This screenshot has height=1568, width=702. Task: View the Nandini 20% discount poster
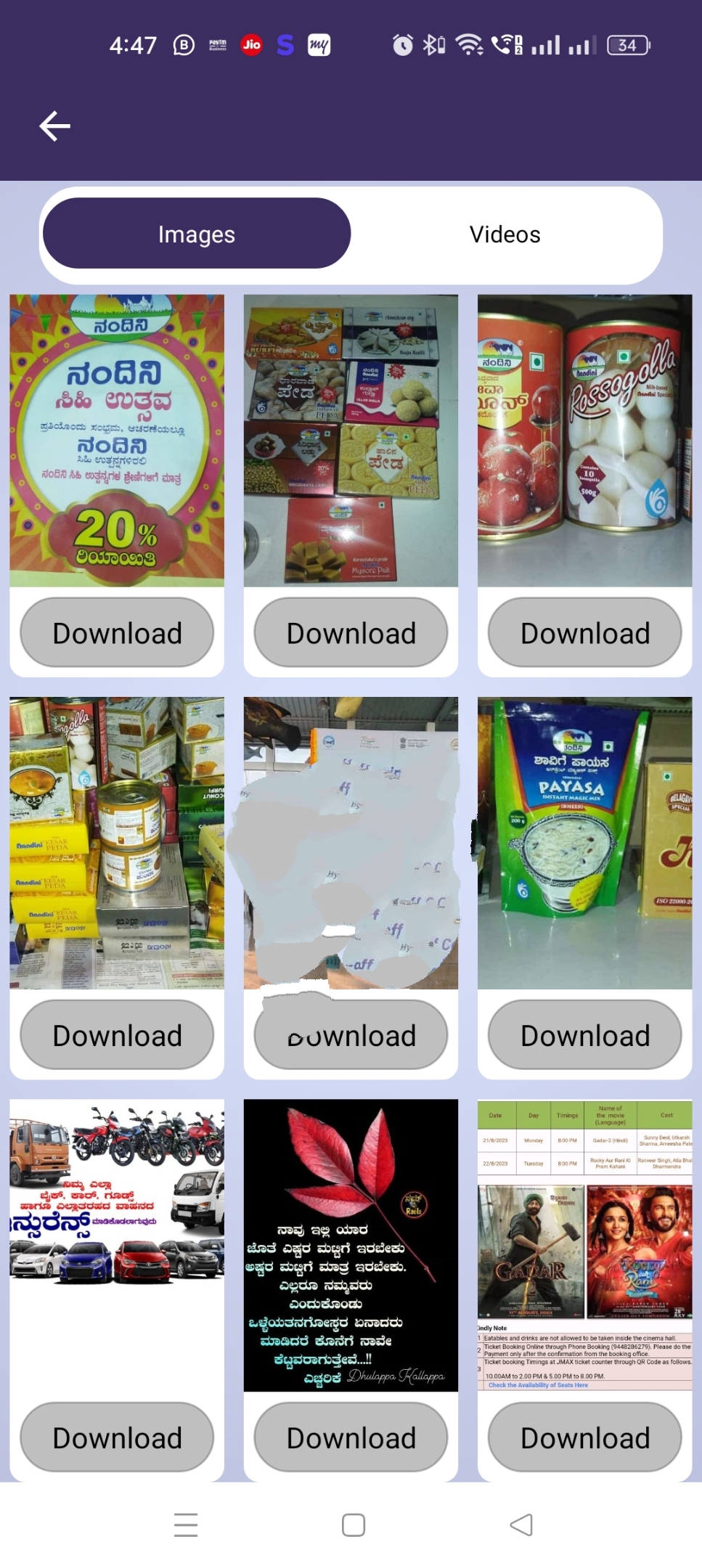(117, 441)
